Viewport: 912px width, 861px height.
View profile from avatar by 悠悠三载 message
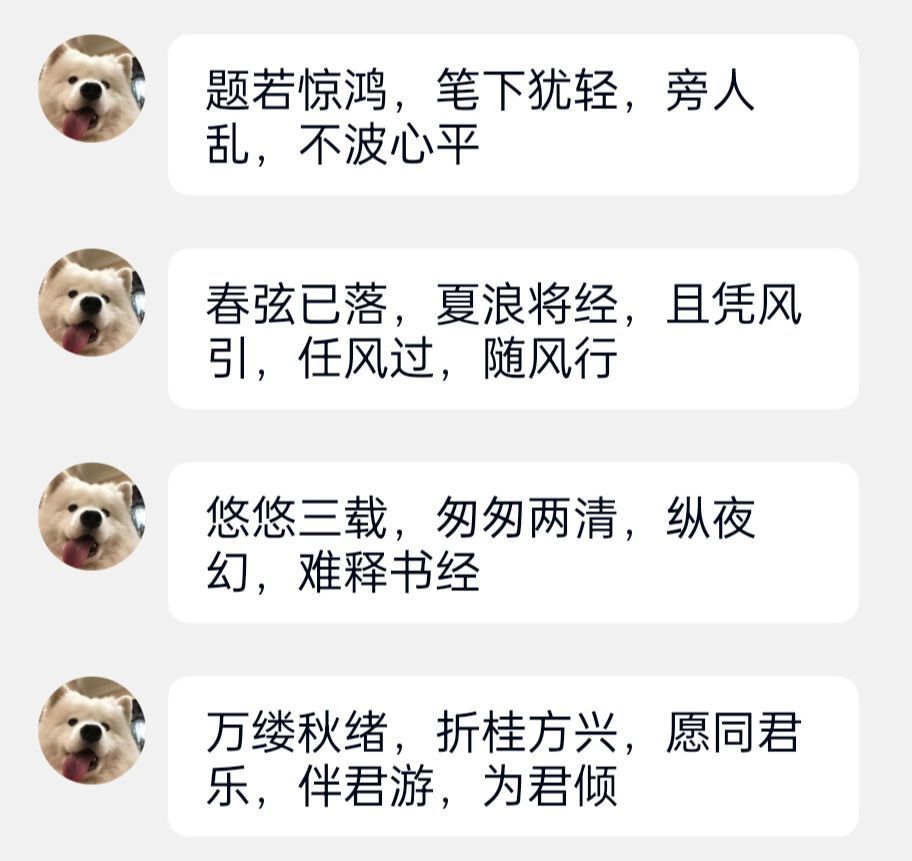coord(91,517)
